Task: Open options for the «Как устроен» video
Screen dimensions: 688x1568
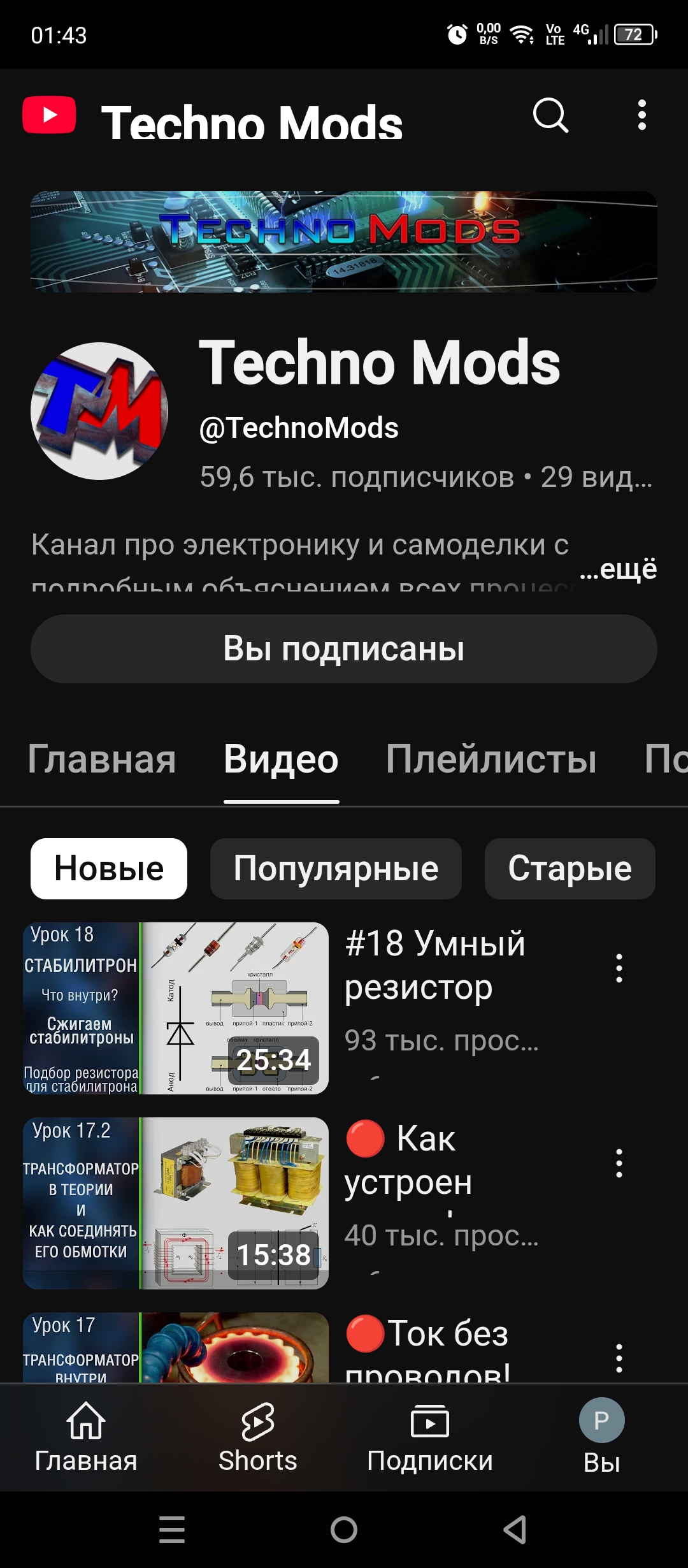Action: (x=619, y=1163)
